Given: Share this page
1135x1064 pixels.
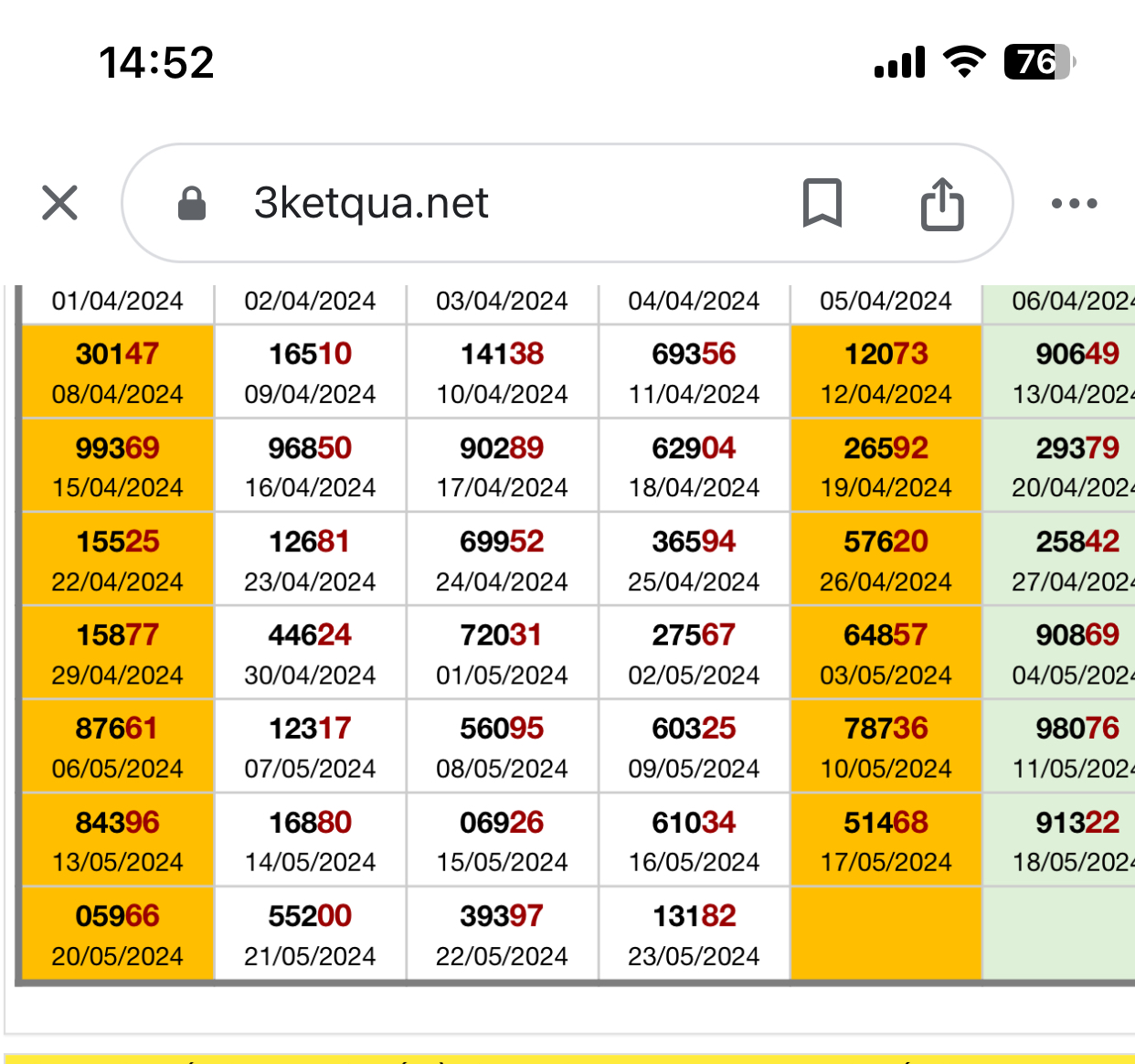Looking at the screenshot, I should [x=942, y=203].
